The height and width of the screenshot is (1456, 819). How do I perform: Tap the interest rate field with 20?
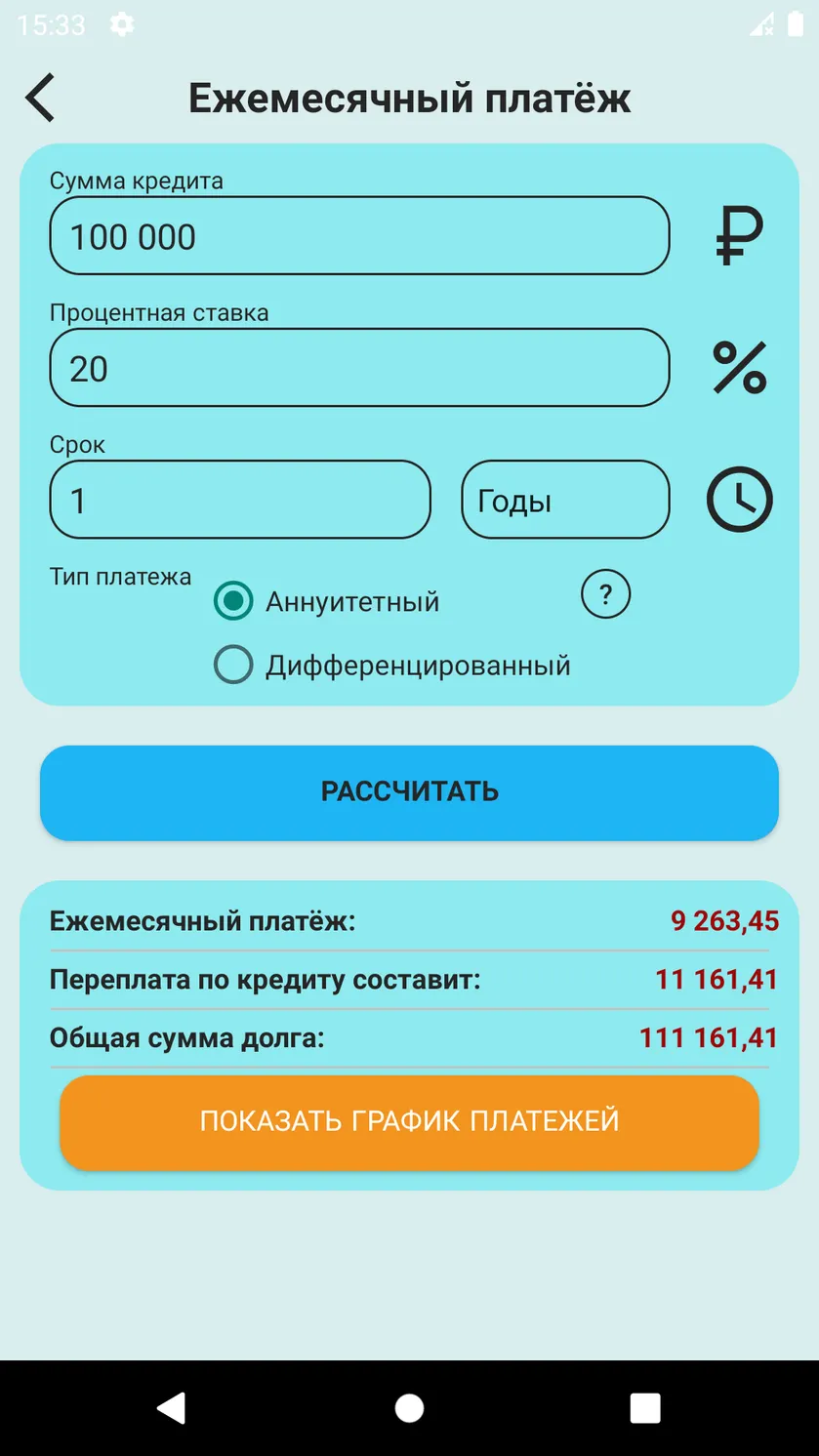(359, 368)
